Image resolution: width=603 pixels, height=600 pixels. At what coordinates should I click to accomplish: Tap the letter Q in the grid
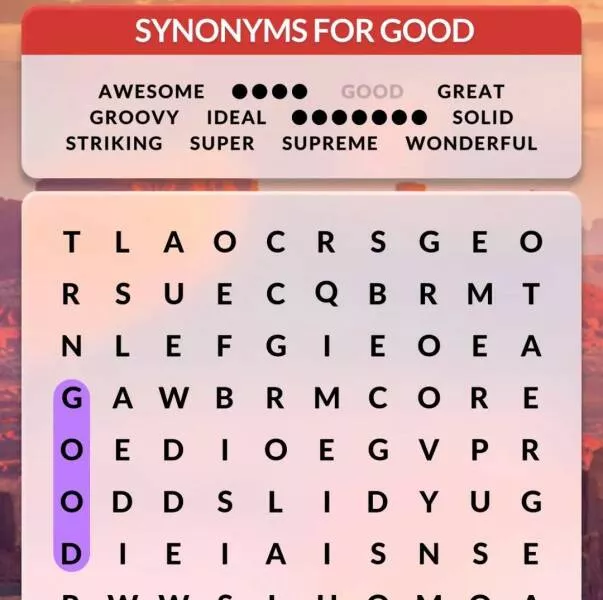tap(326, 294)
